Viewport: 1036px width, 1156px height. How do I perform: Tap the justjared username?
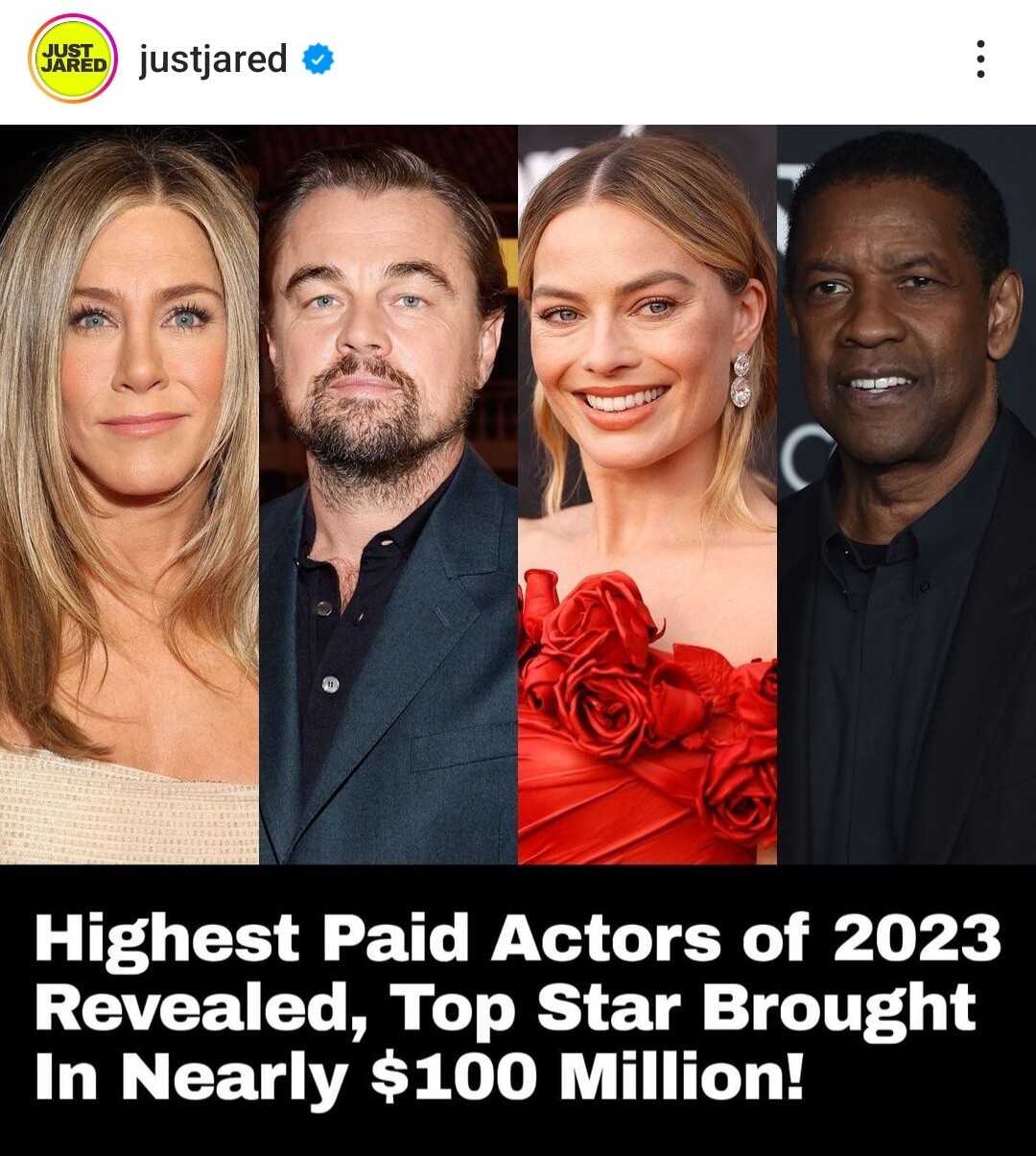pyautogui.click(x=213, y=59)
